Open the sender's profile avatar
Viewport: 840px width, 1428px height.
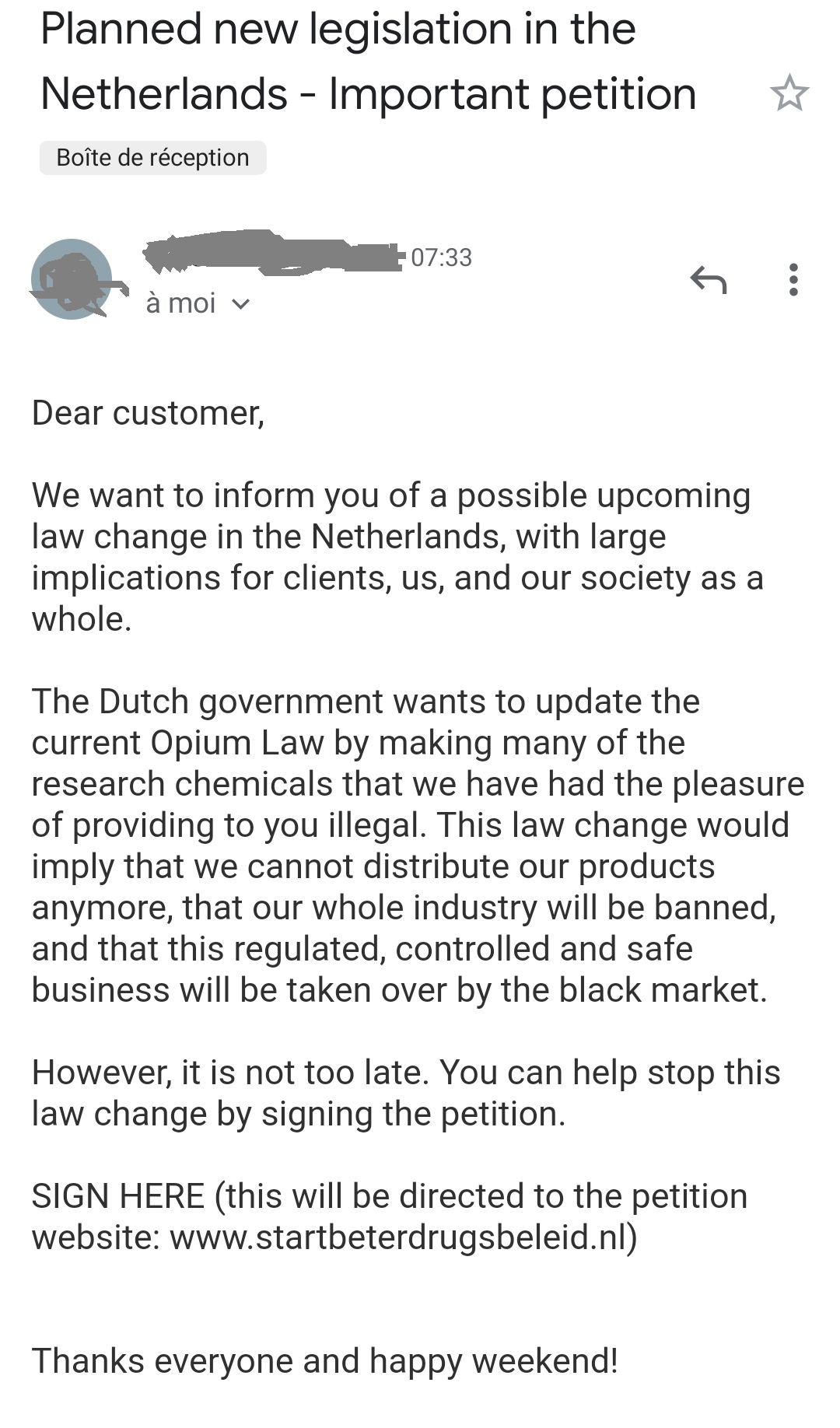point(72,279)
